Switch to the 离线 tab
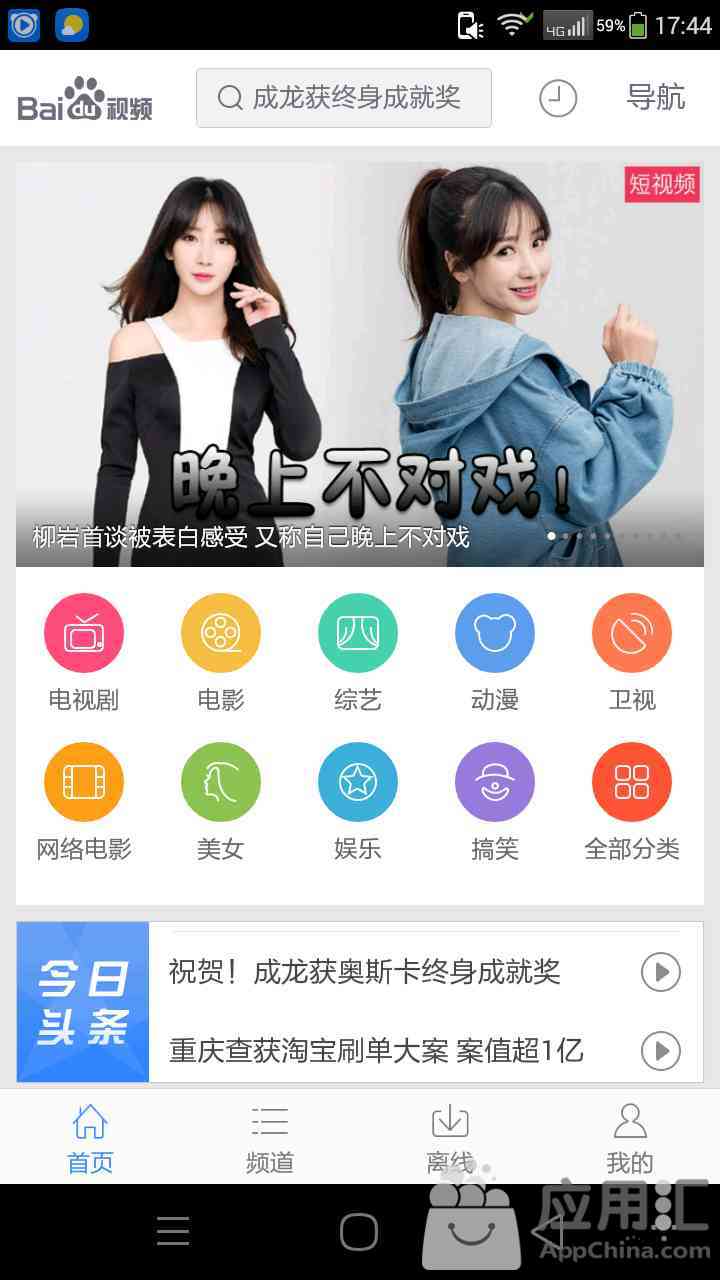 point(450,1138)
